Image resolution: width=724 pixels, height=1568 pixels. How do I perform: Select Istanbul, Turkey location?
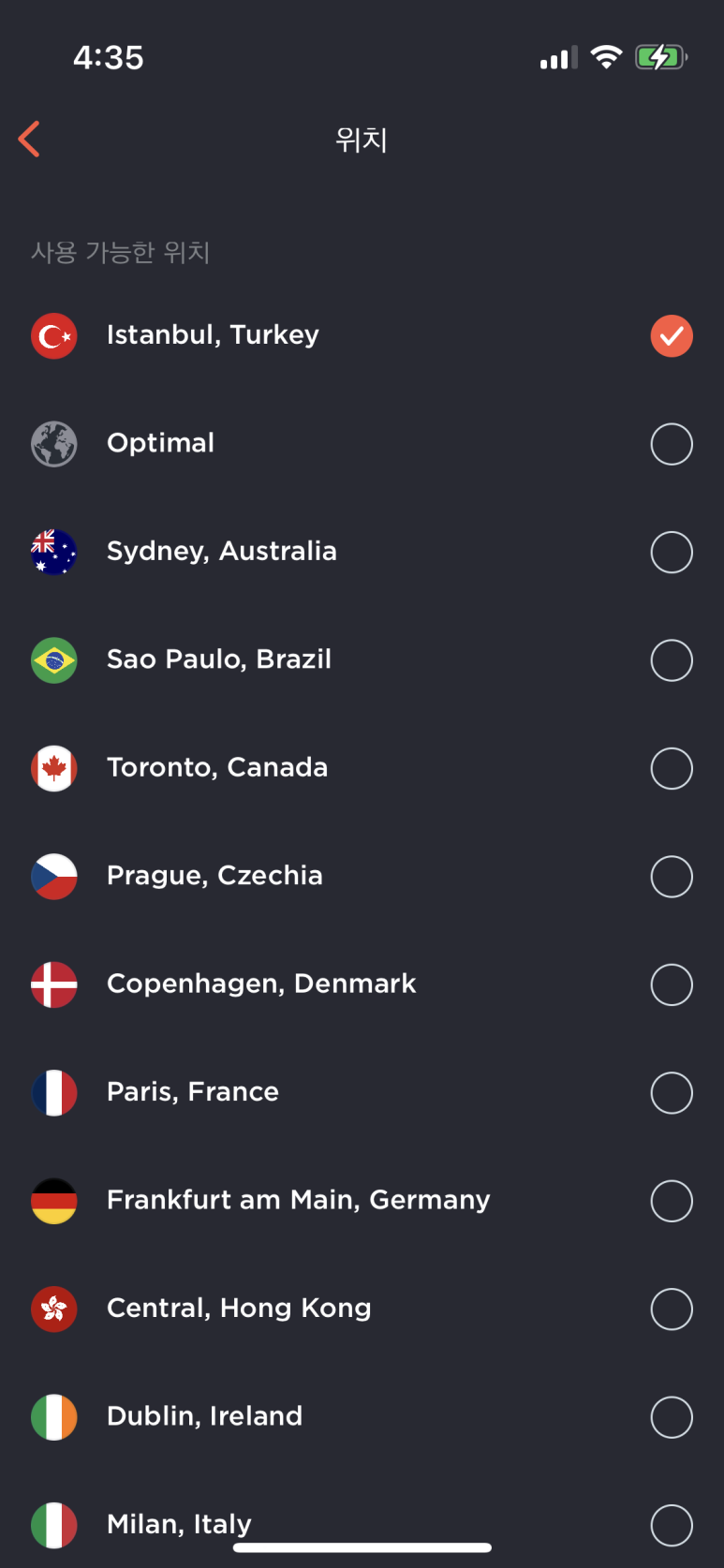pos(362,335)
